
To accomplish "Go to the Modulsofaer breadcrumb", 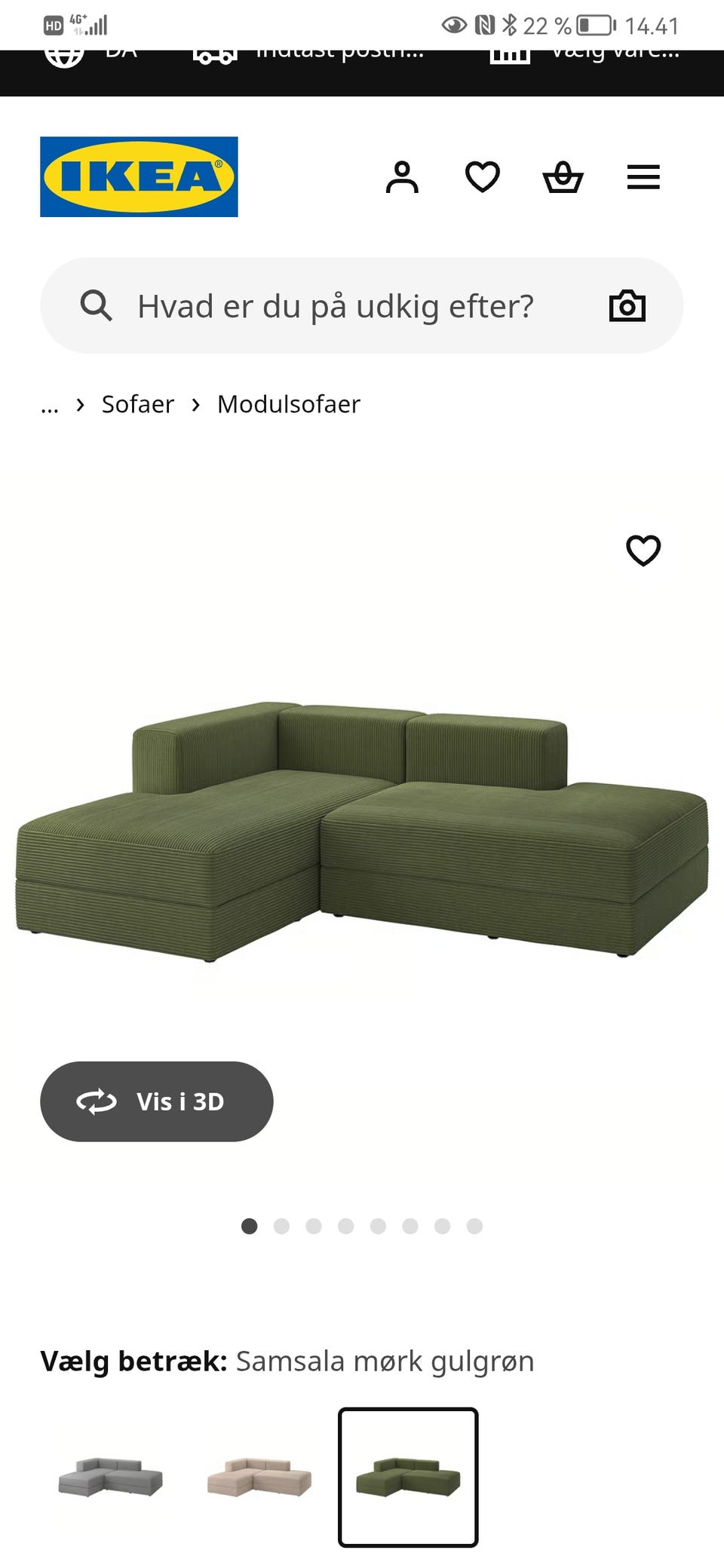I will click(289, 404).
